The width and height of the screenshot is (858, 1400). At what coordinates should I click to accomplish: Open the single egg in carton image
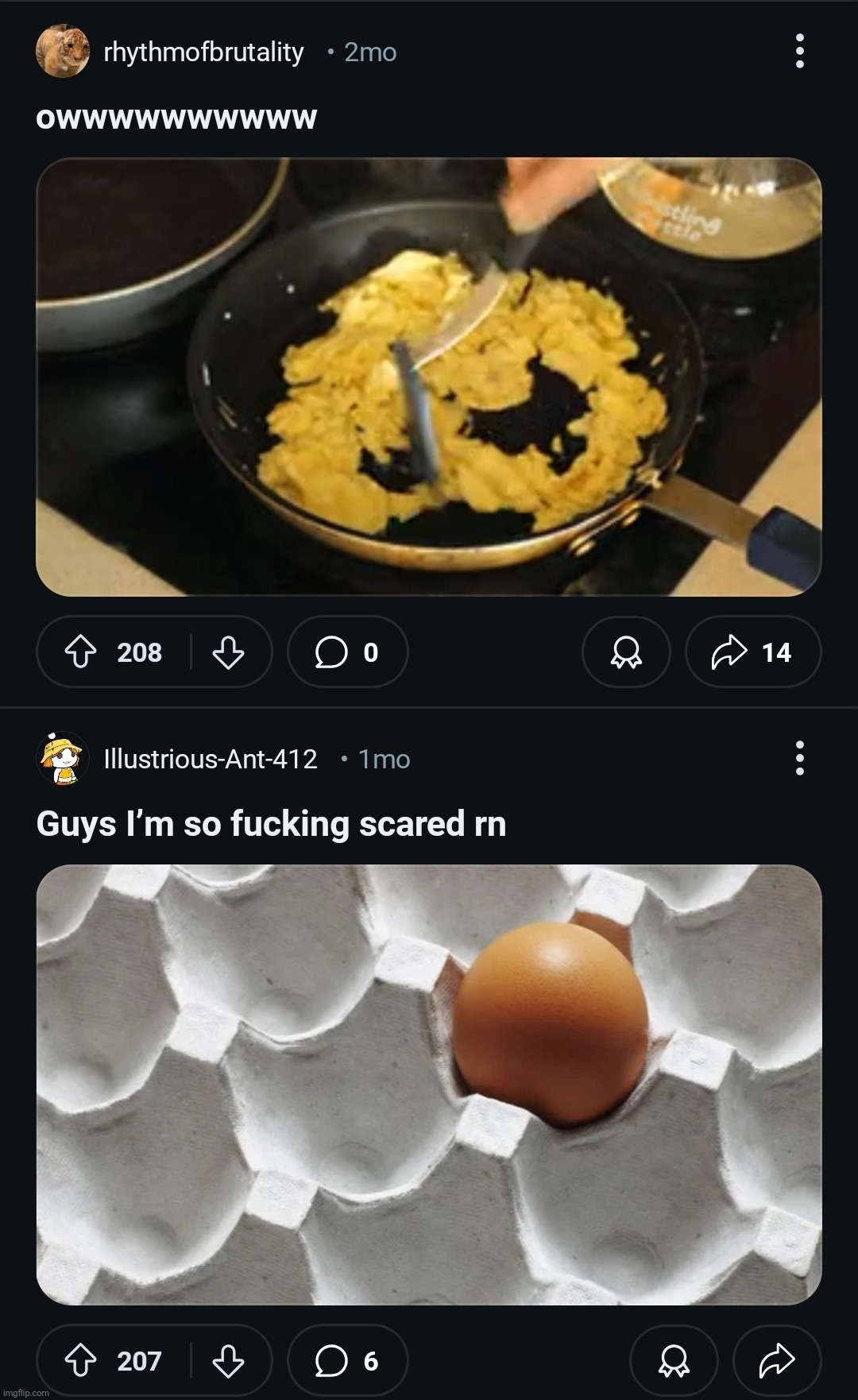(429, 1085)
